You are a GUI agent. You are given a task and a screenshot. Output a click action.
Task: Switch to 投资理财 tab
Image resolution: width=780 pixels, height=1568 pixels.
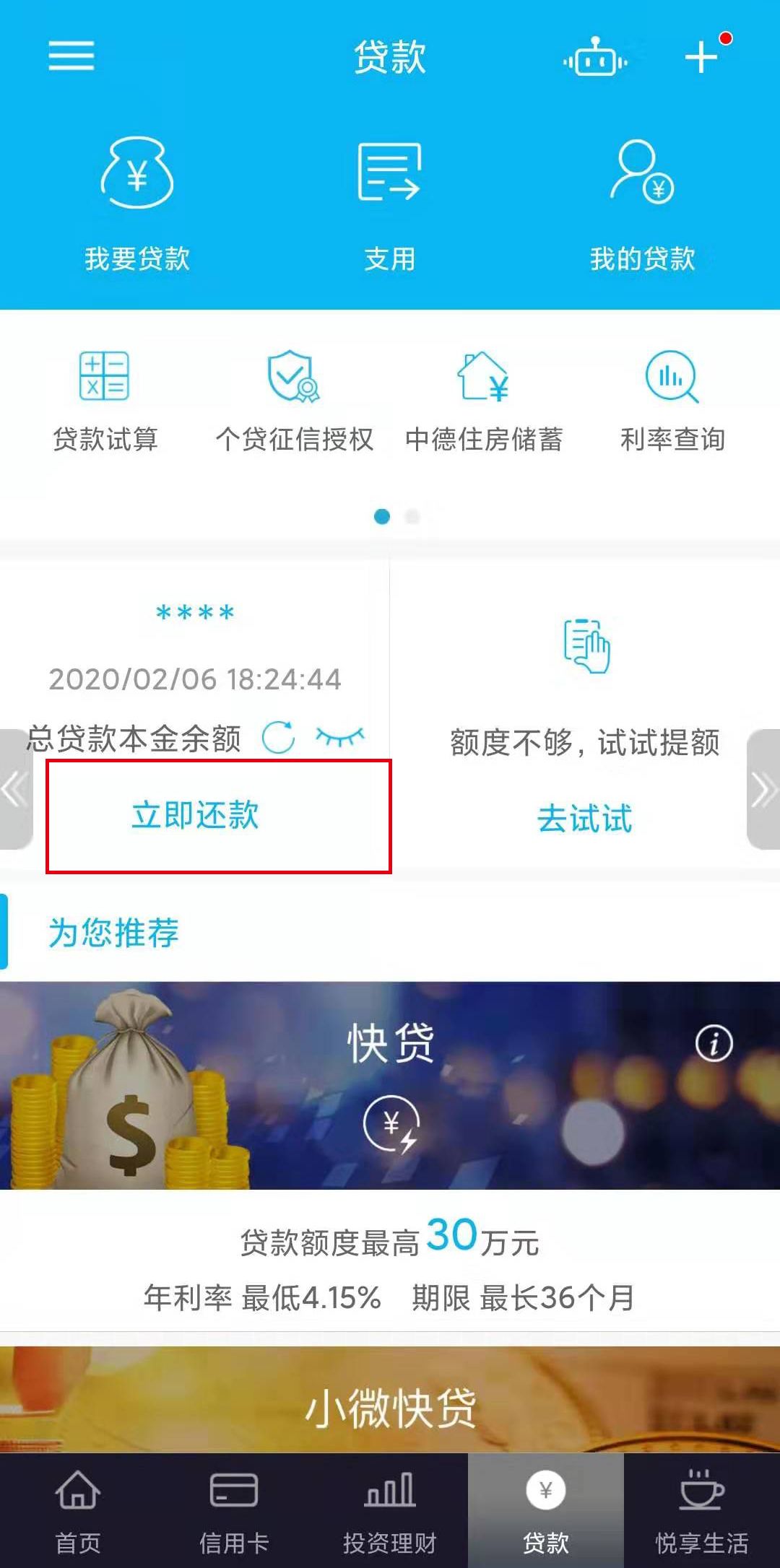coord(390,1510)
